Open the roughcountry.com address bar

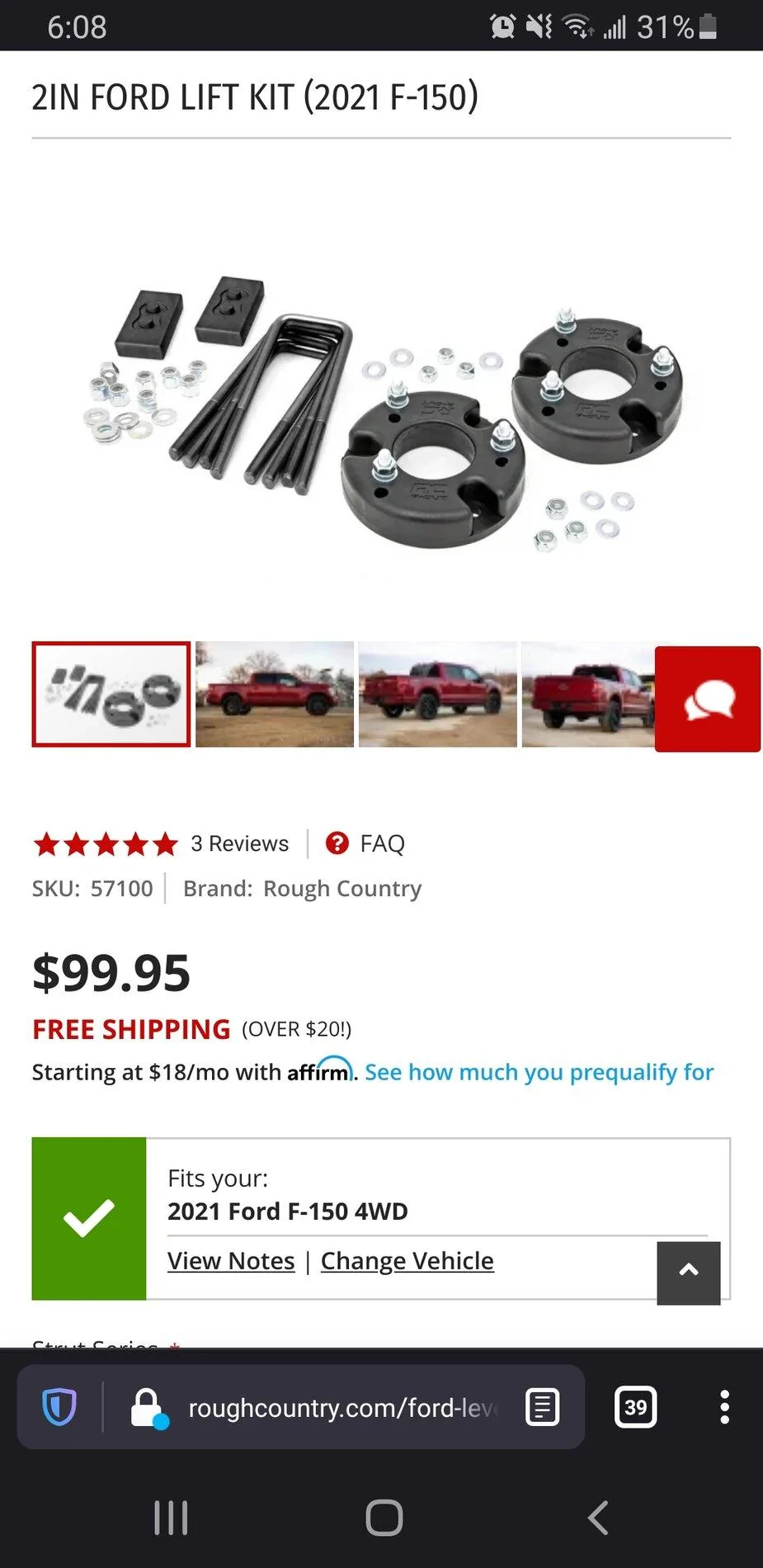[342, 1408]
